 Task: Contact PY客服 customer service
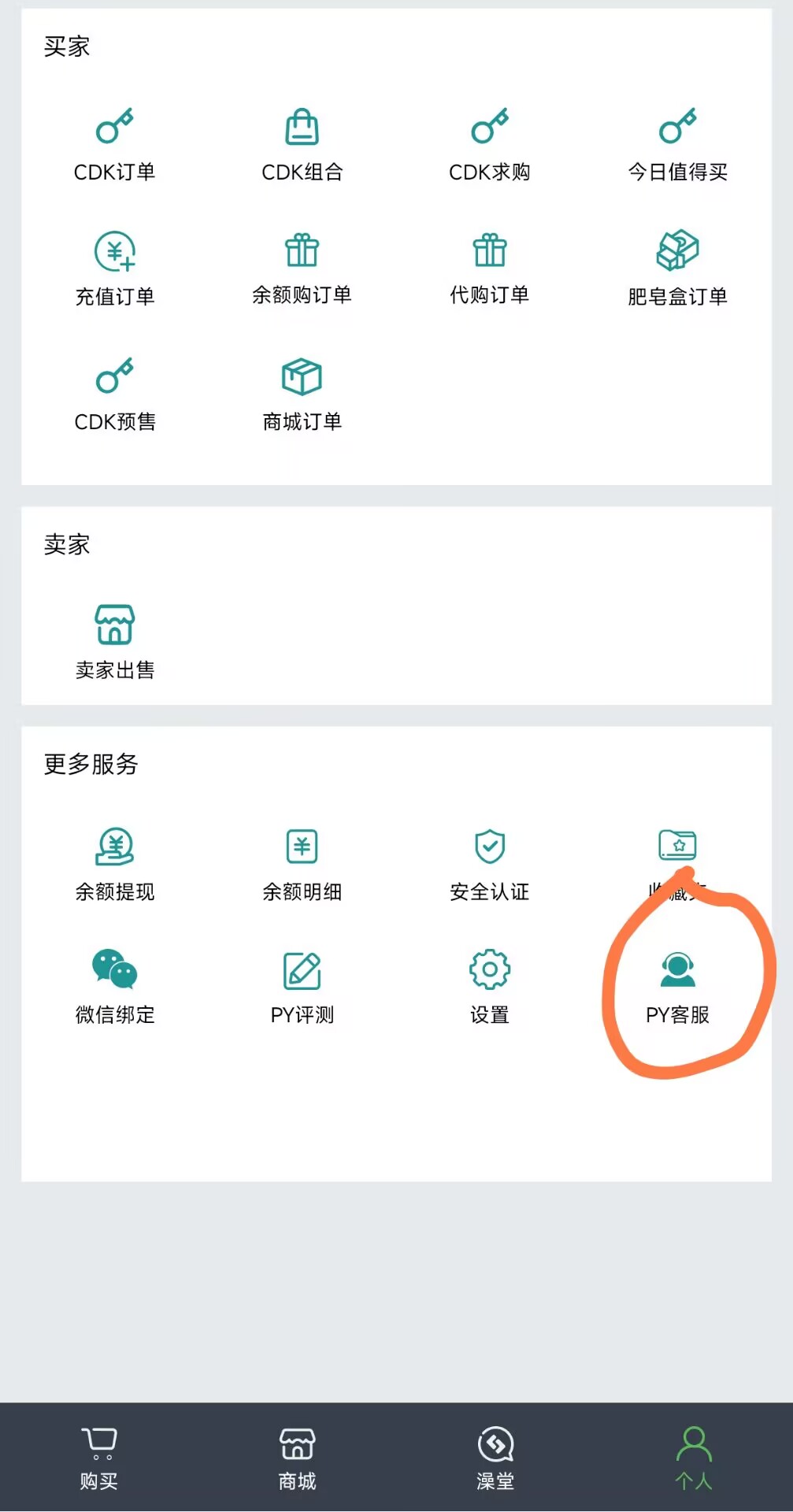(x=677, y=988)
